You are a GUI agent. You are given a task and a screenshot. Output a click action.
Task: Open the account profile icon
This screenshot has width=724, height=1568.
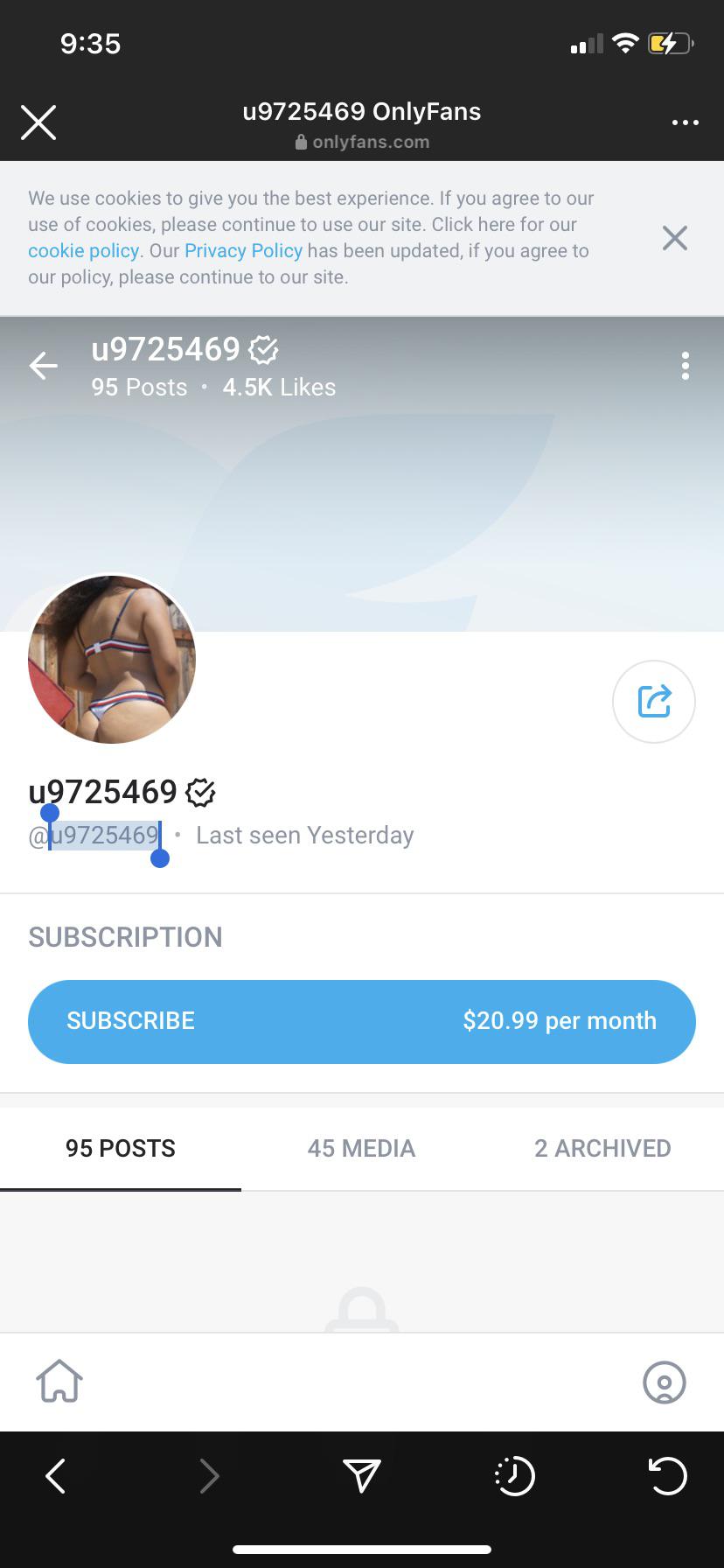click(x=664, y=1382)
